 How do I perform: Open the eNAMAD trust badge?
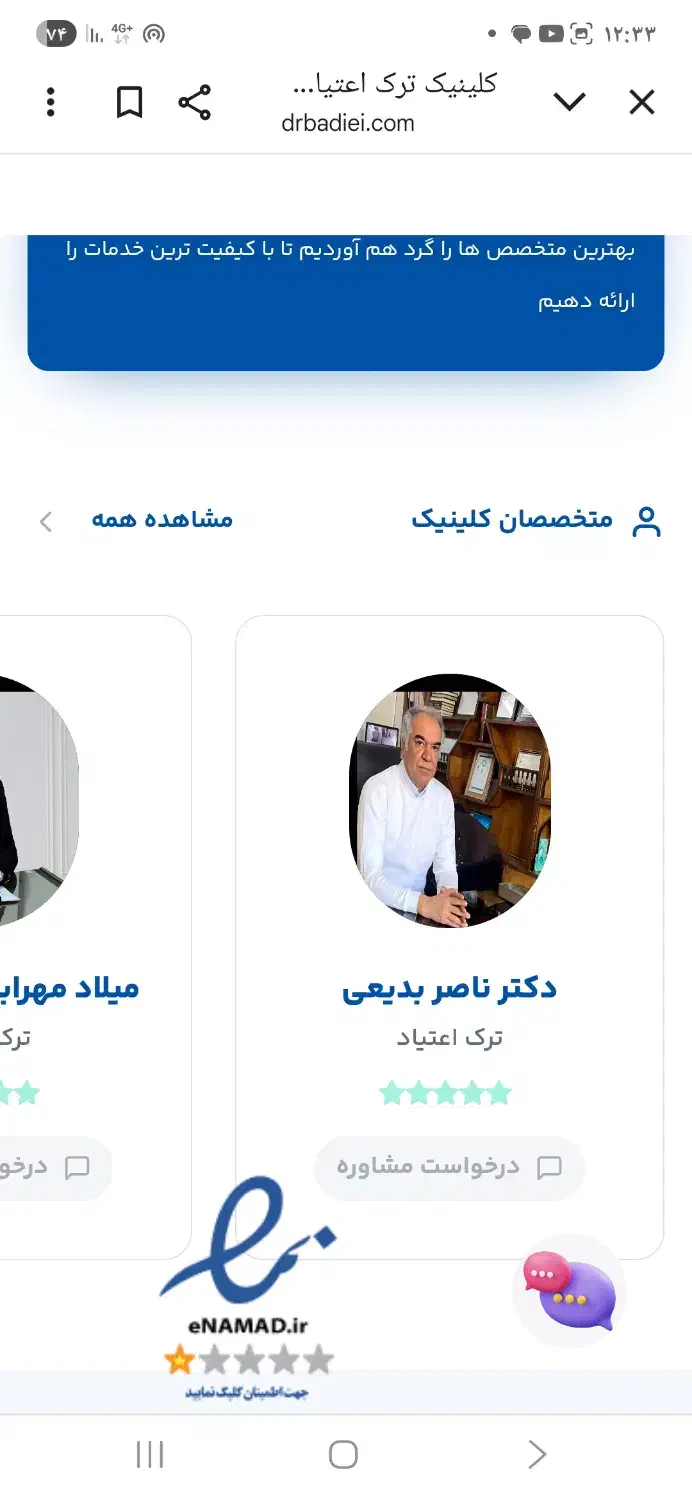248,1290
